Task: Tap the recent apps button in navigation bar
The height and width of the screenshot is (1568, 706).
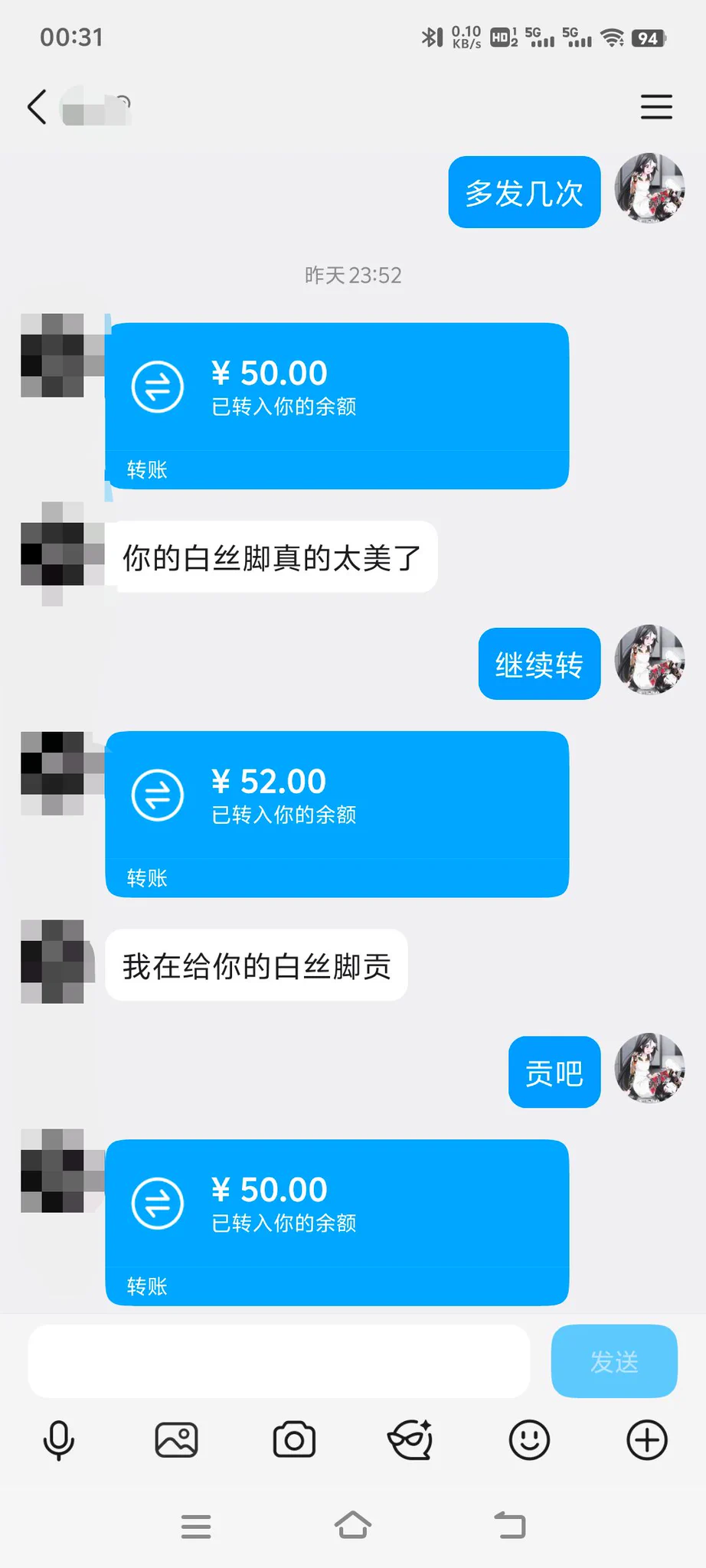Action: (196, 1525)
